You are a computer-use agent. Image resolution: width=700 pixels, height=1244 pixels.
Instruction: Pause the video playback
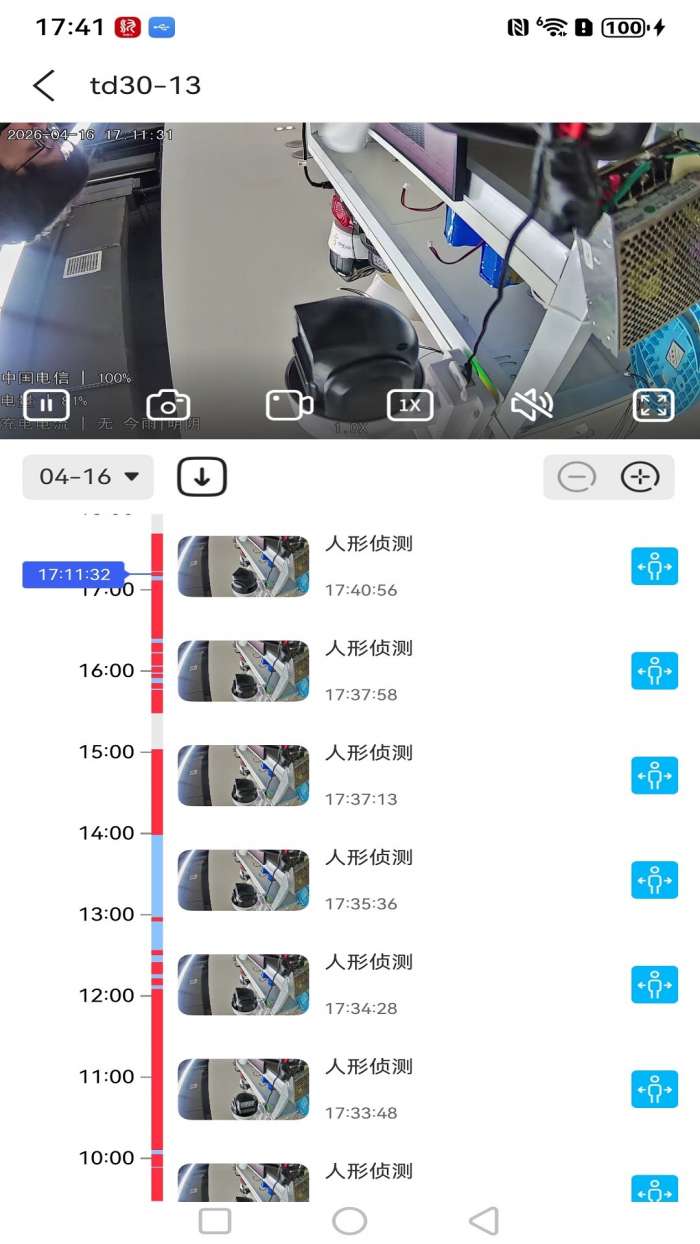coord(46,405)
